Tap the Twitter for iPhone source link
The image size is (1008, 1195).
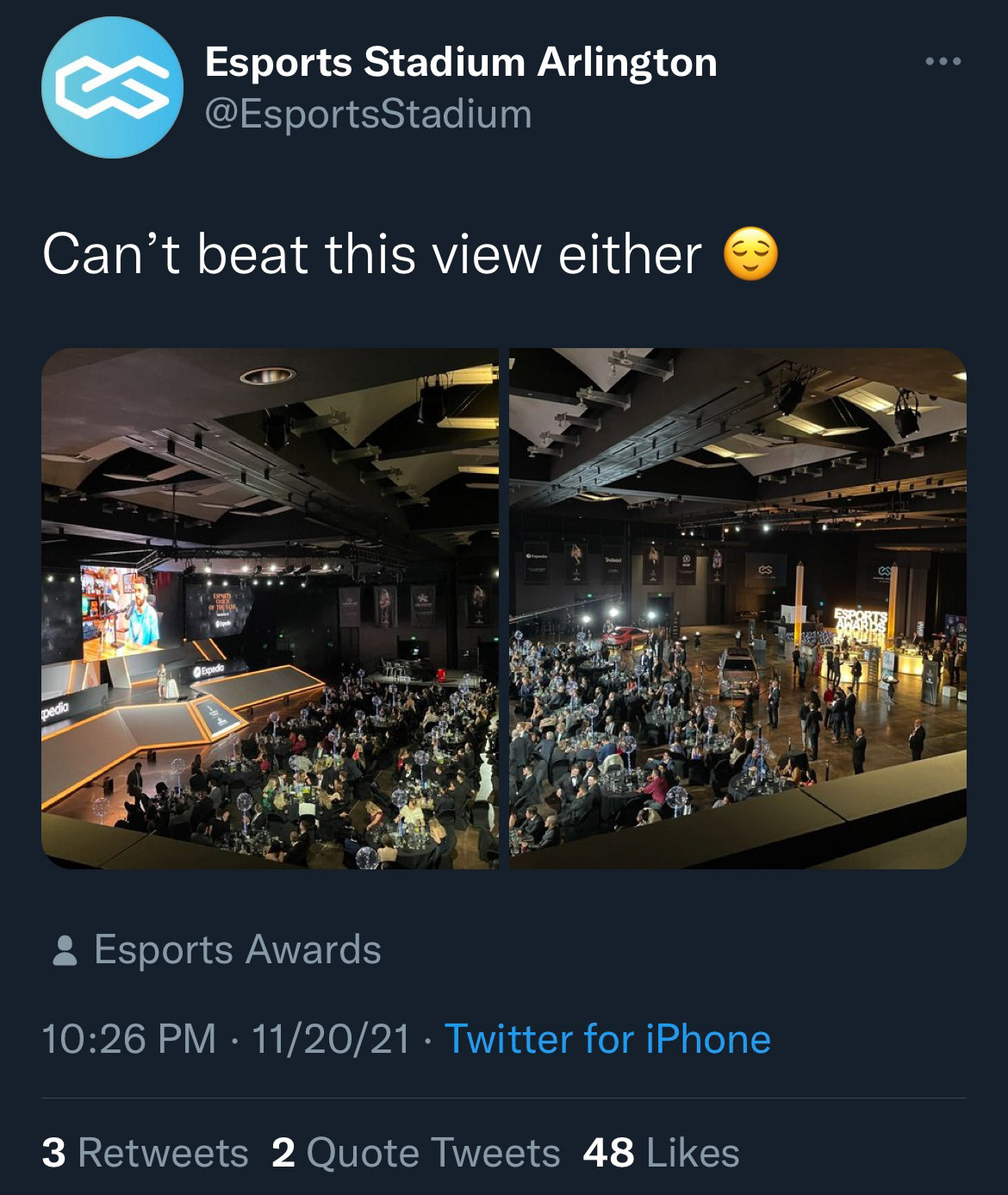[607, 1038]
